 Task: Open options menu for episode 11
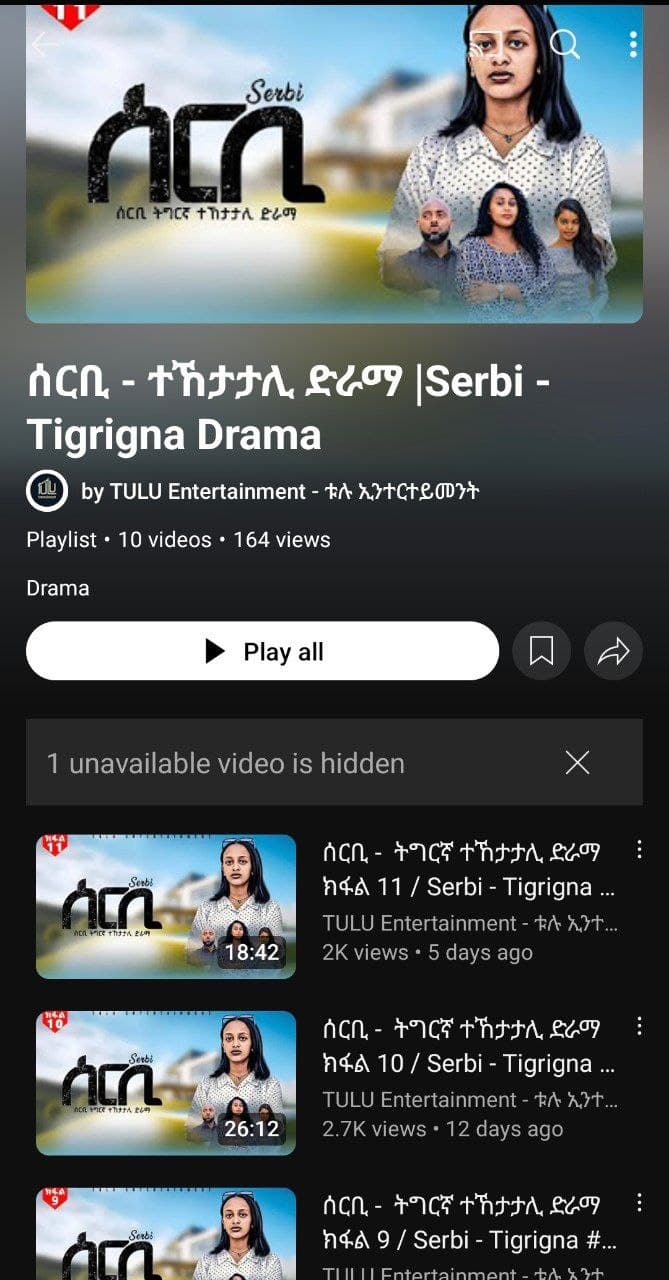[x=639, y=850]
